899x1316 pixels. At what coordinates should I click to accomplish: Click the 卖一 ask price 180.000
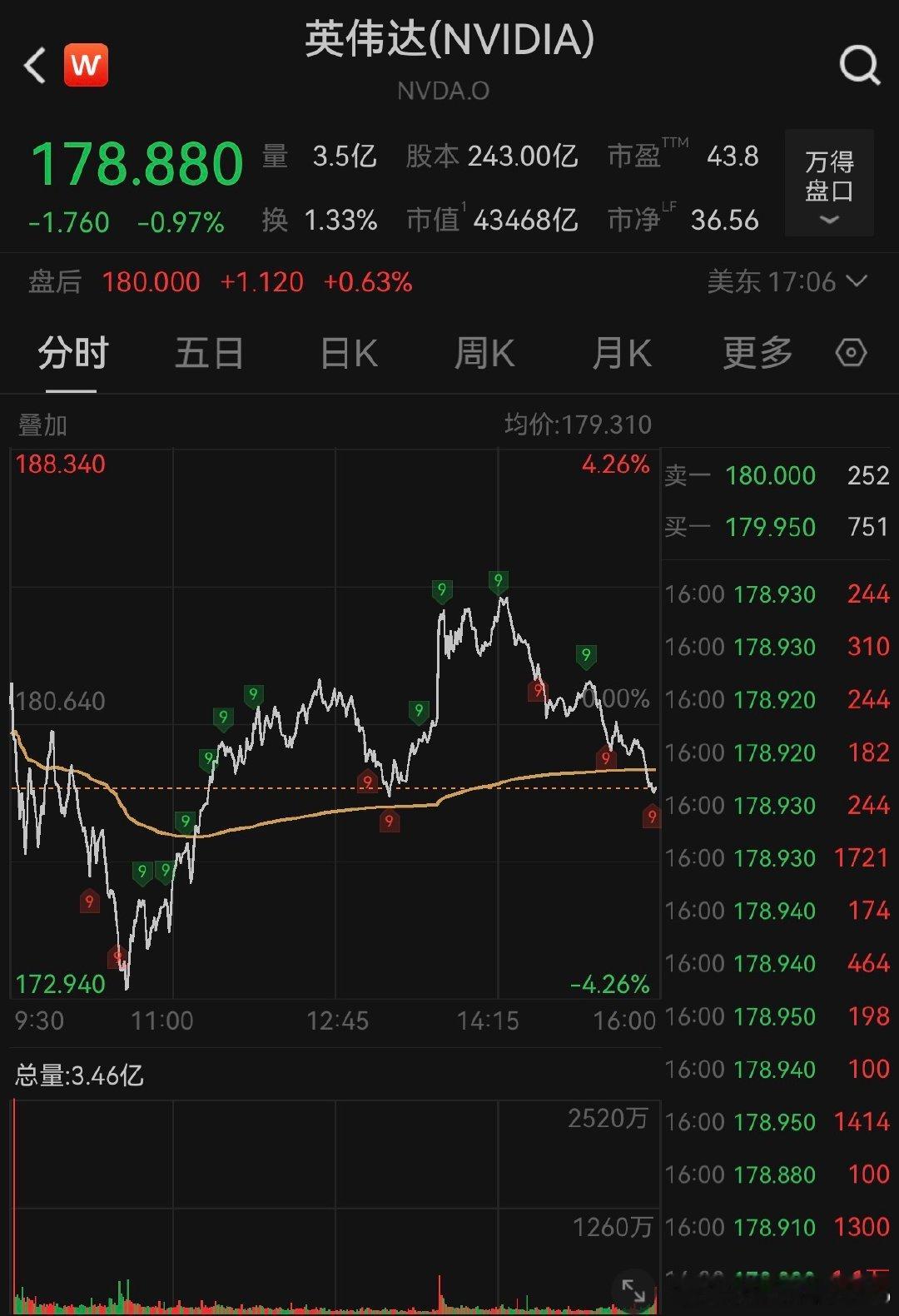[769, 475]
